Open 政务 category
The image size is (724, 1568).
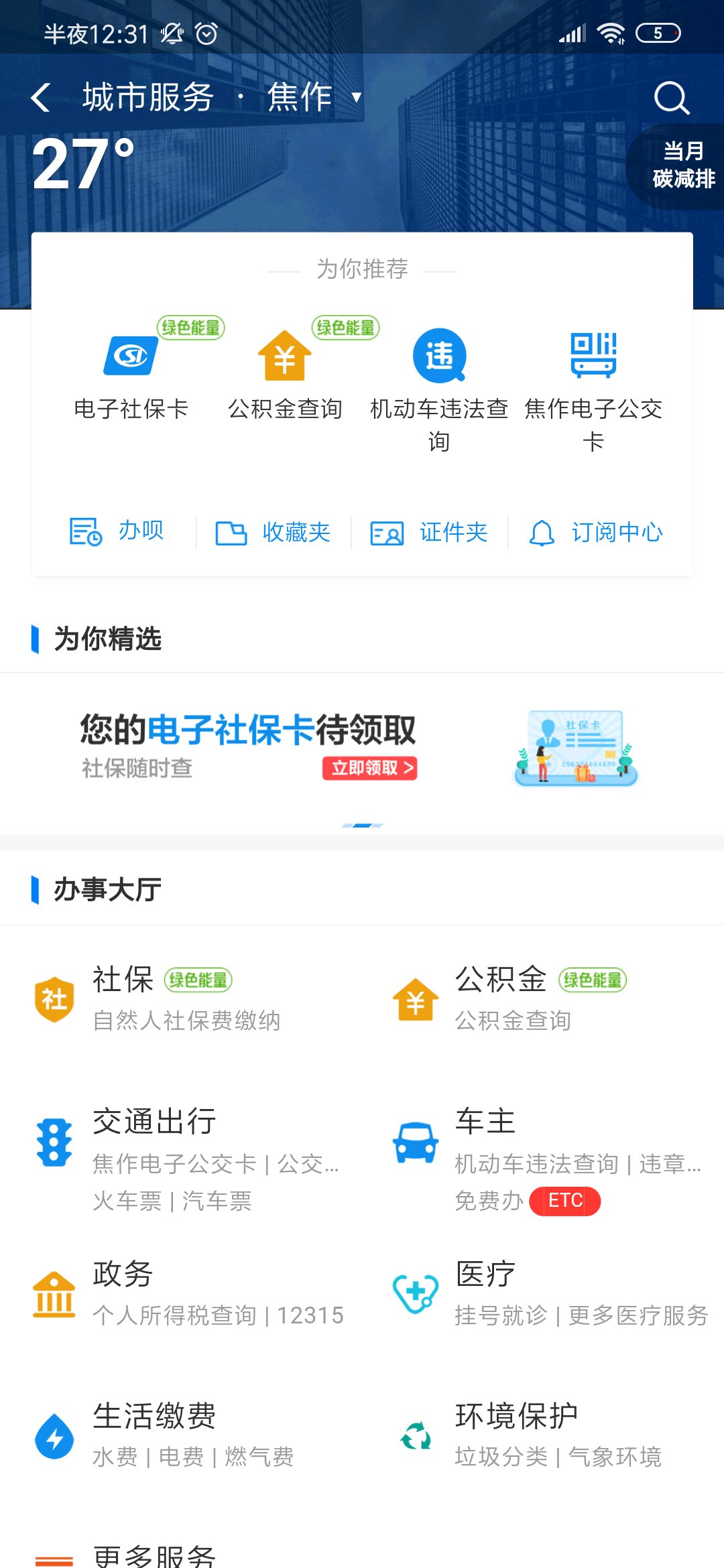(188, 1293)
